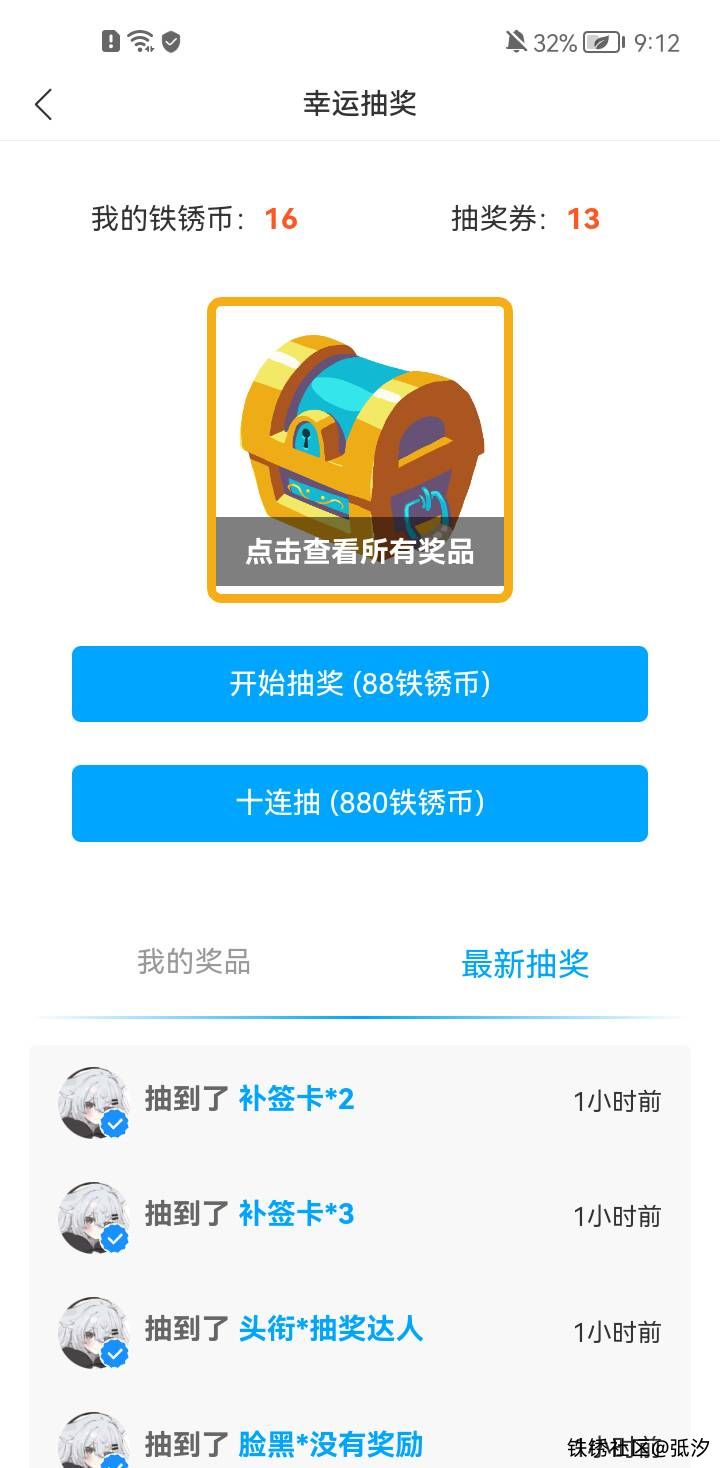Do a ten-draw with 十连抽 button

coord(360,803)
